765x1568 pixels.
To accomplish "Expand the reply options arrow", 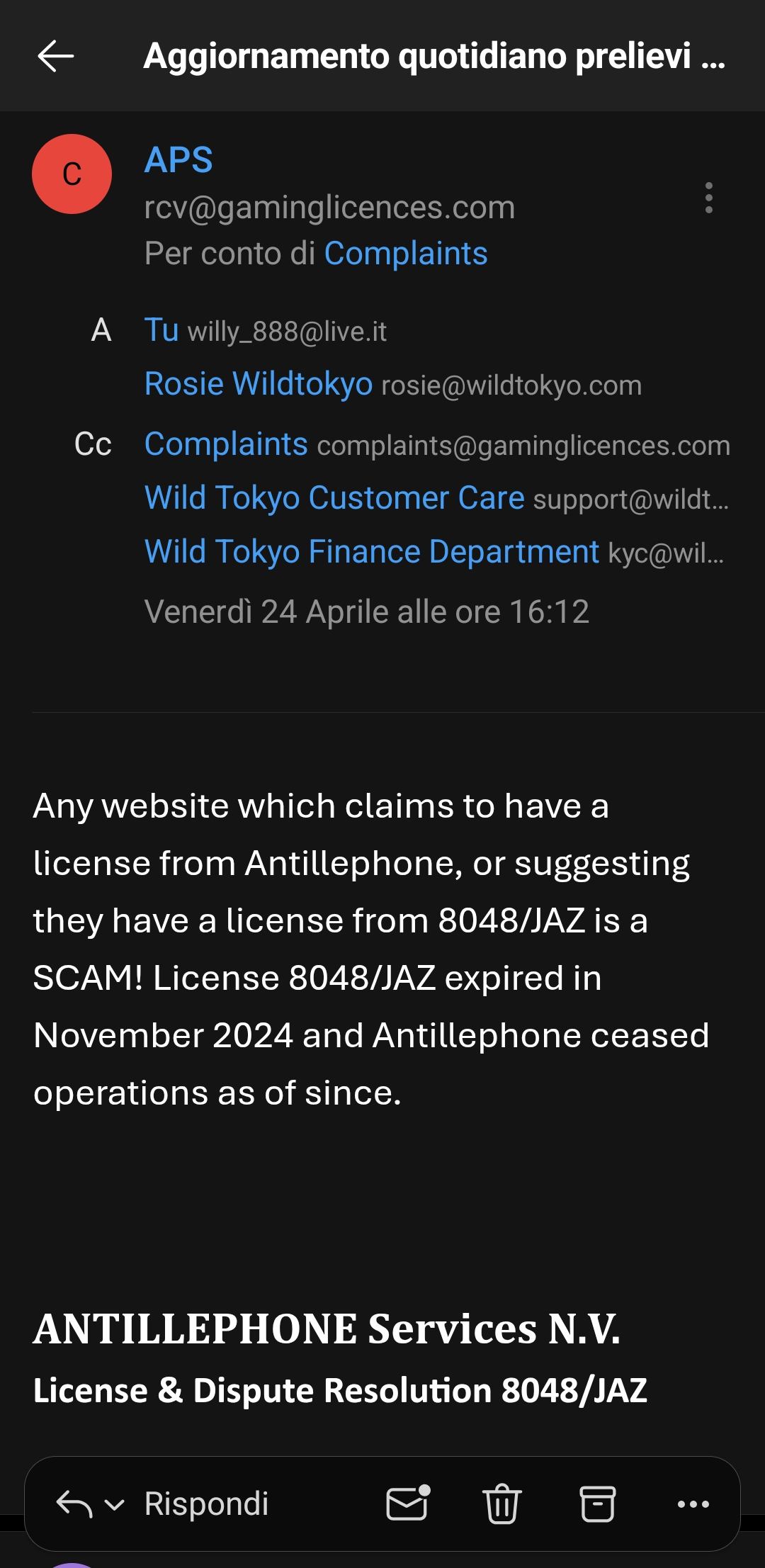I will point(114,1504).
